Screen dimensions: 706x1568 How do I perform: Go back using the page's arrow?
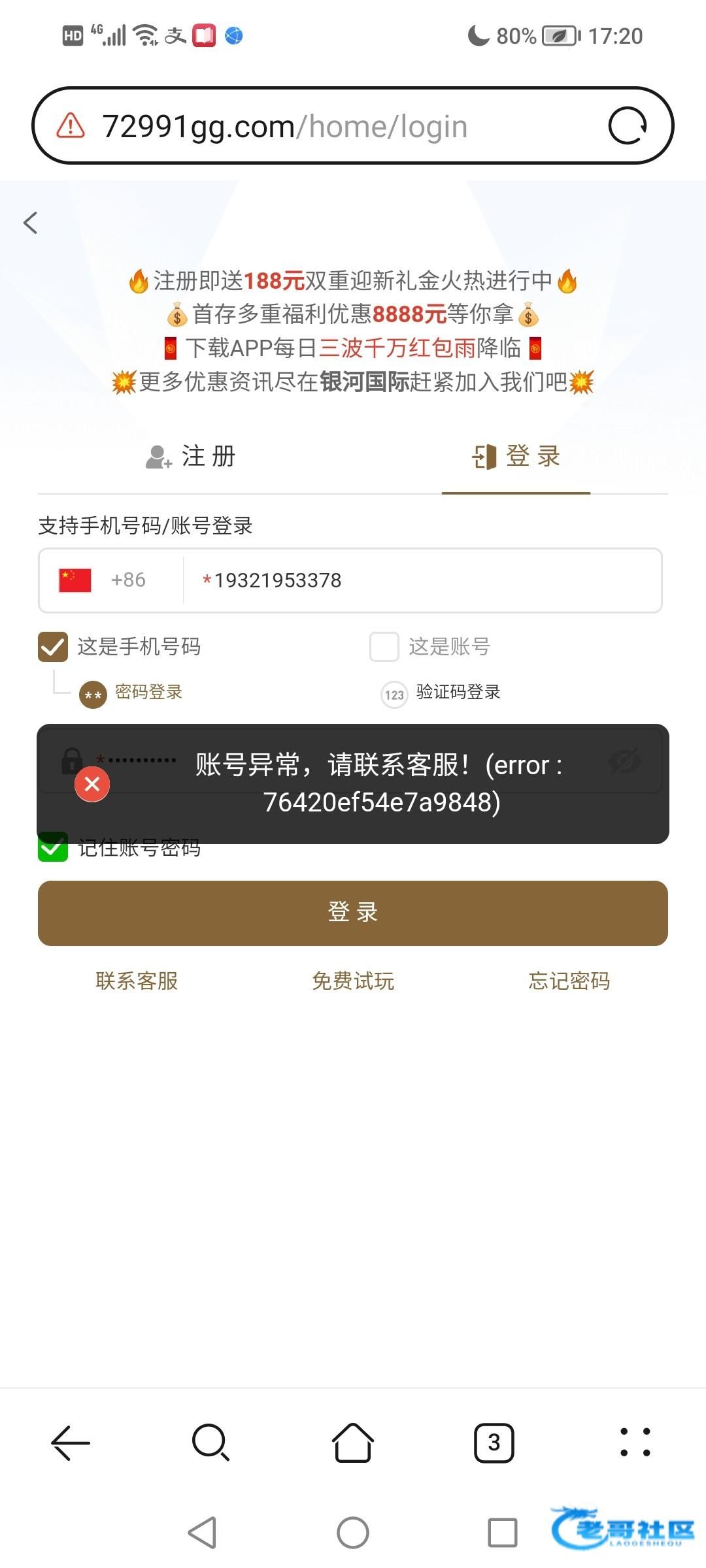[x=31, y=223]
